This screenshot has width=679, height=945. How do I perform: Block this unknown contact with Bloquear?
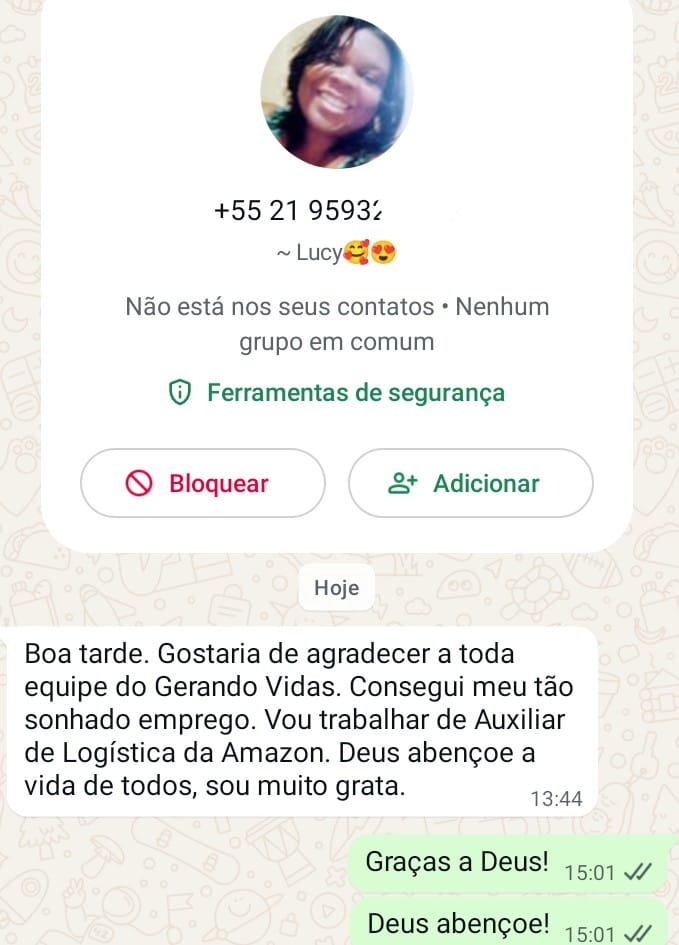pos(202,483)
